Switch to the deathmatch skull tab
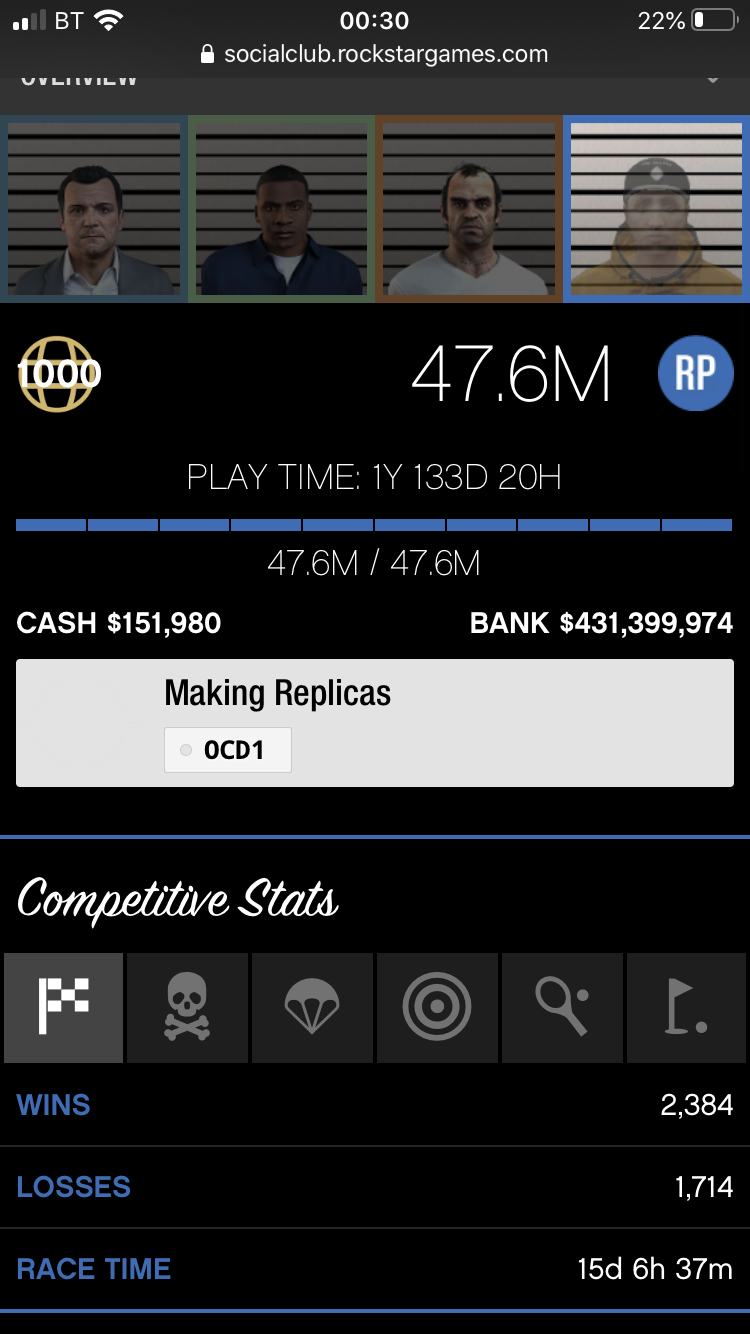 (x=188, y=1007)
